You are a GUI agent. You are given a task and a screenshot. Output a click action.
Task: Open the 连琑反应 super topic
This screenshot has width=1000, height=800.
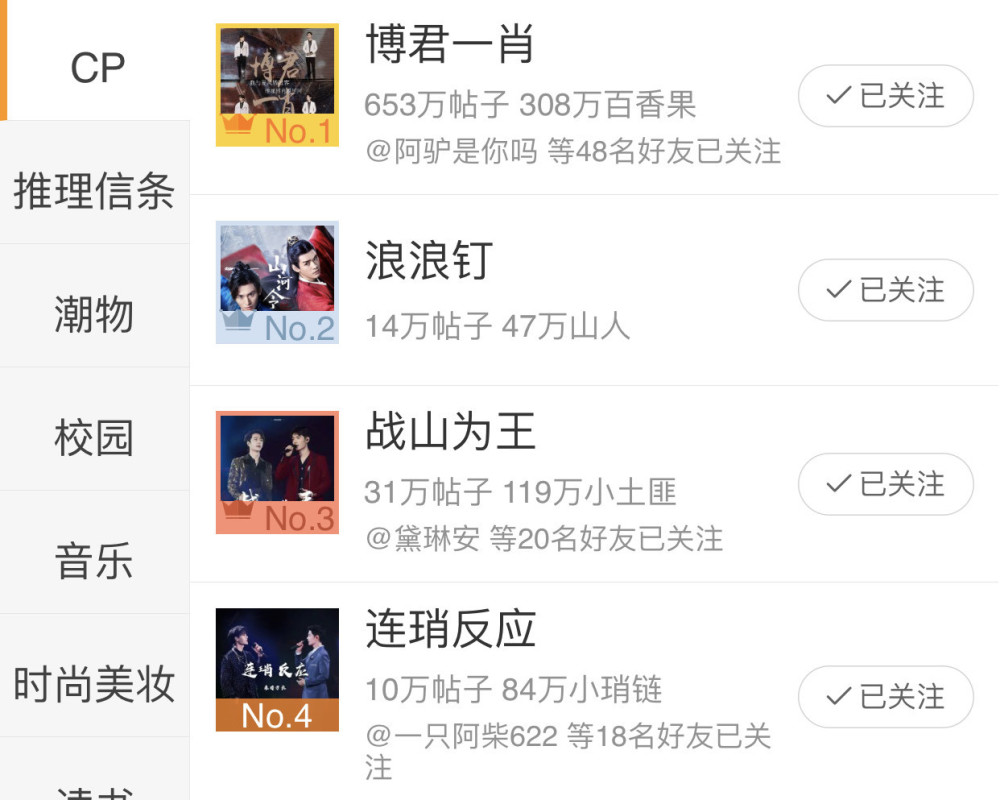(450, 629)
